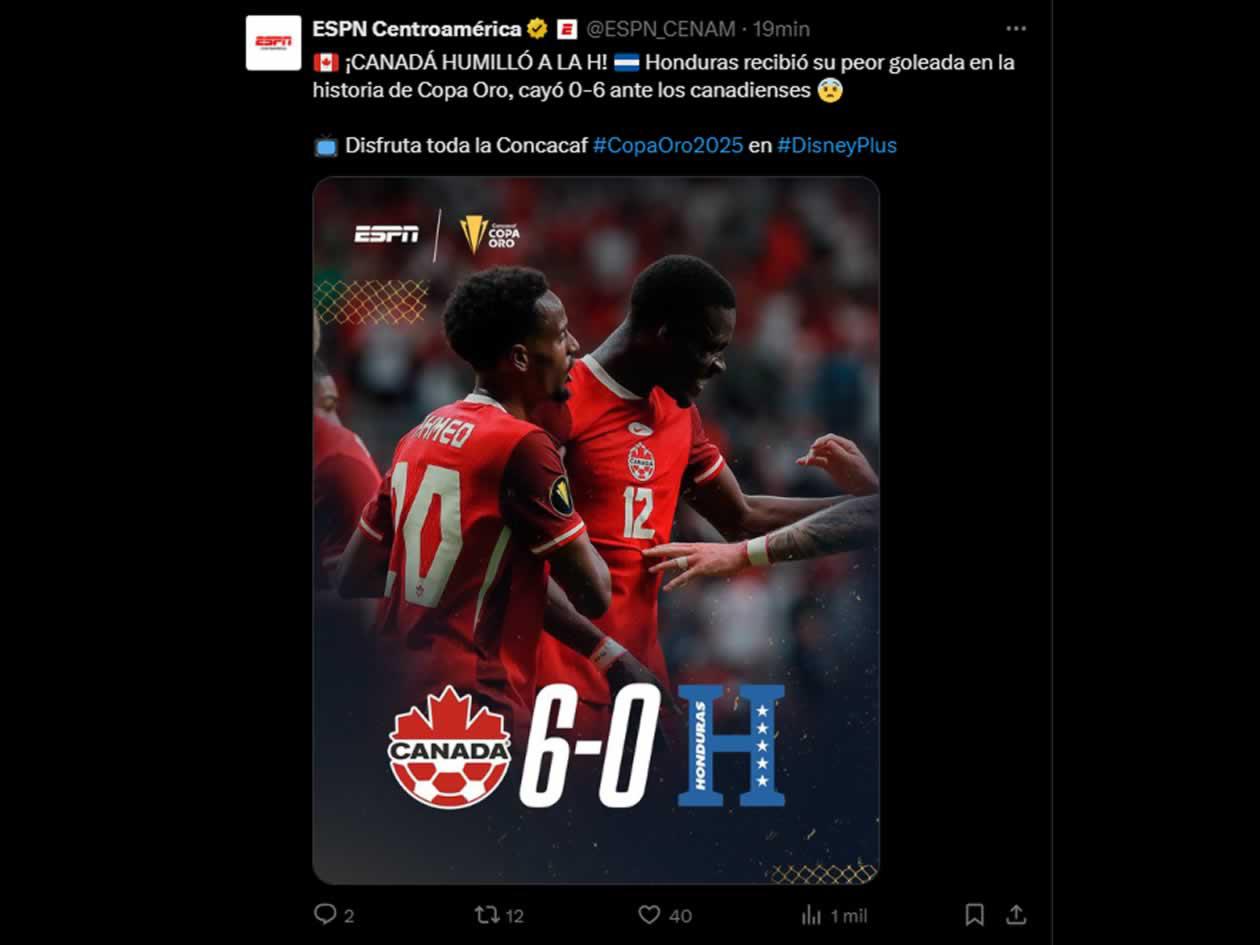1260x945 pixels.
Task: Reply to the ESPN Centroamérica tweet
Action: coord(325,914)
